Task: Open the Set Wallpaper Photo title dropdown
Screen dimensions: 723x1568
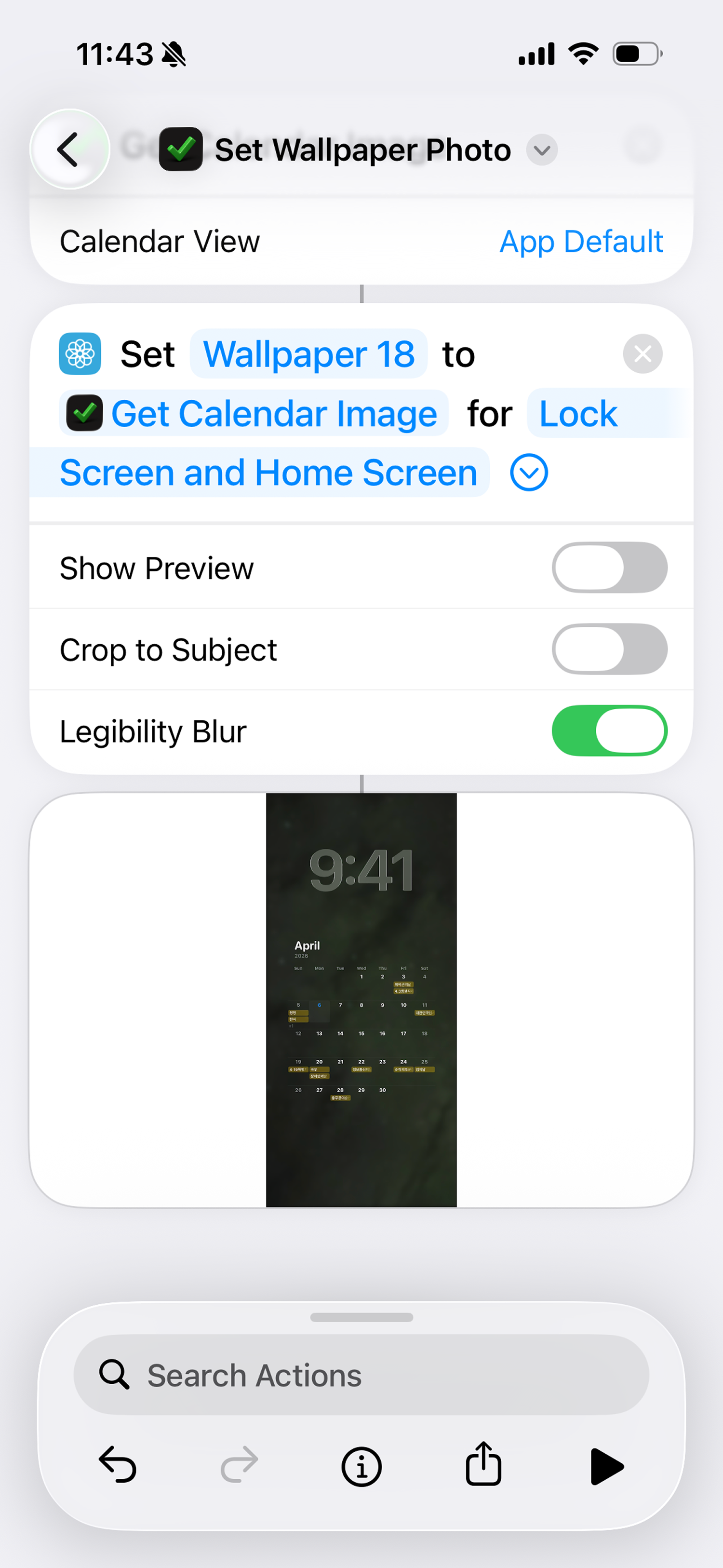Action: [x=542, y=150]
